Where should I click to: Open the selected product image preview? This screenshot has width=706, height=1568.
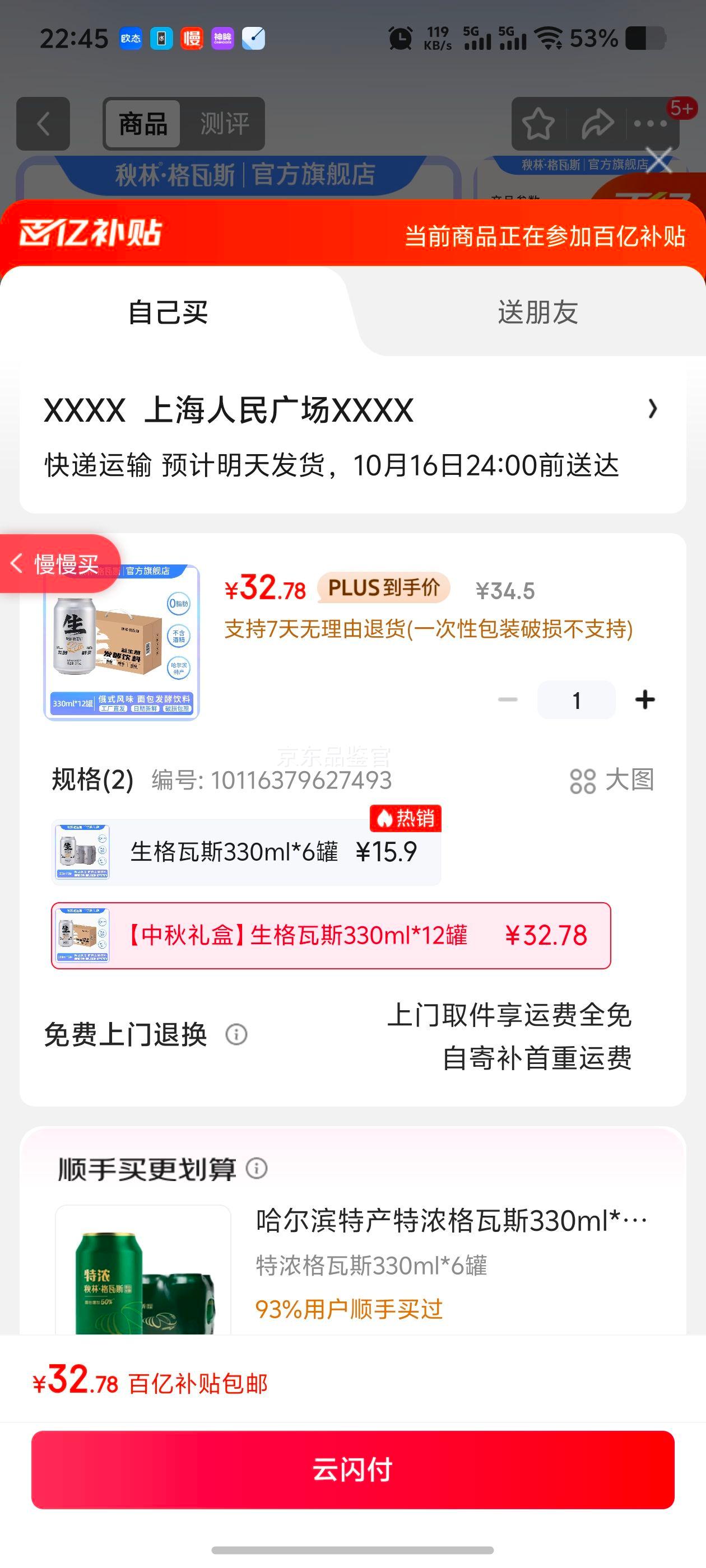pos(122,643)
